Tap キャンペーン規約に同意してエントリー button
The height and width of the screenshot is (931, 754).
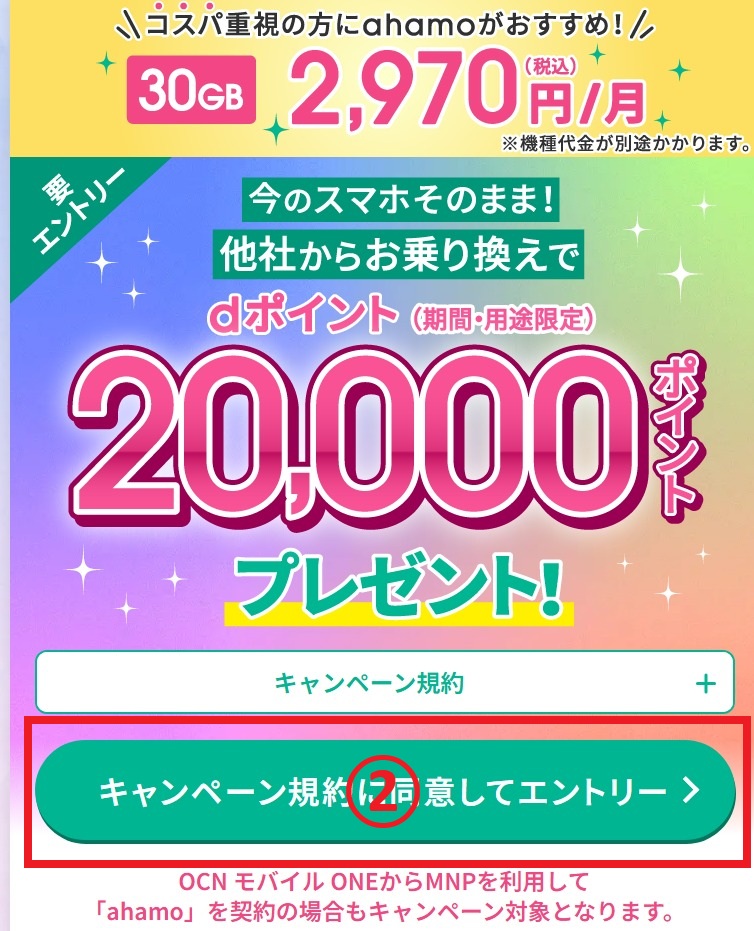385,792
